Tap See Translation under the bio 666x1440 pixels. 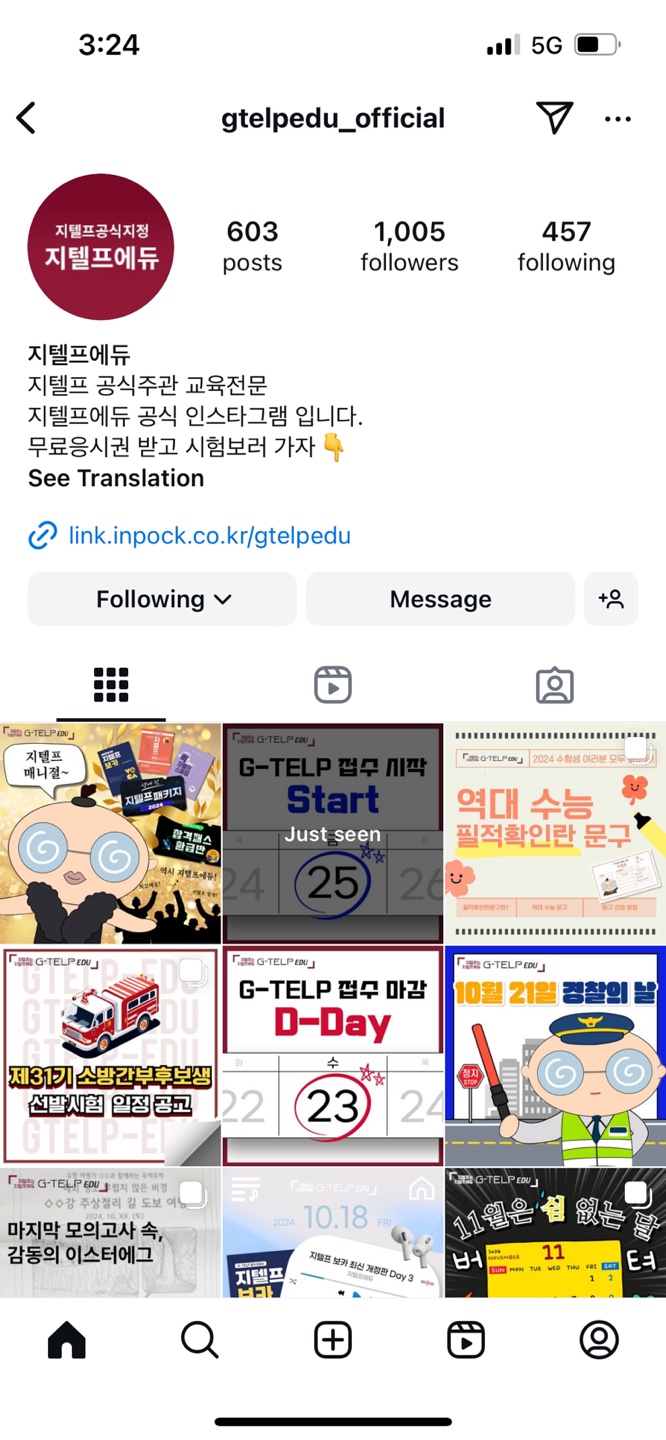pos(116,478)
